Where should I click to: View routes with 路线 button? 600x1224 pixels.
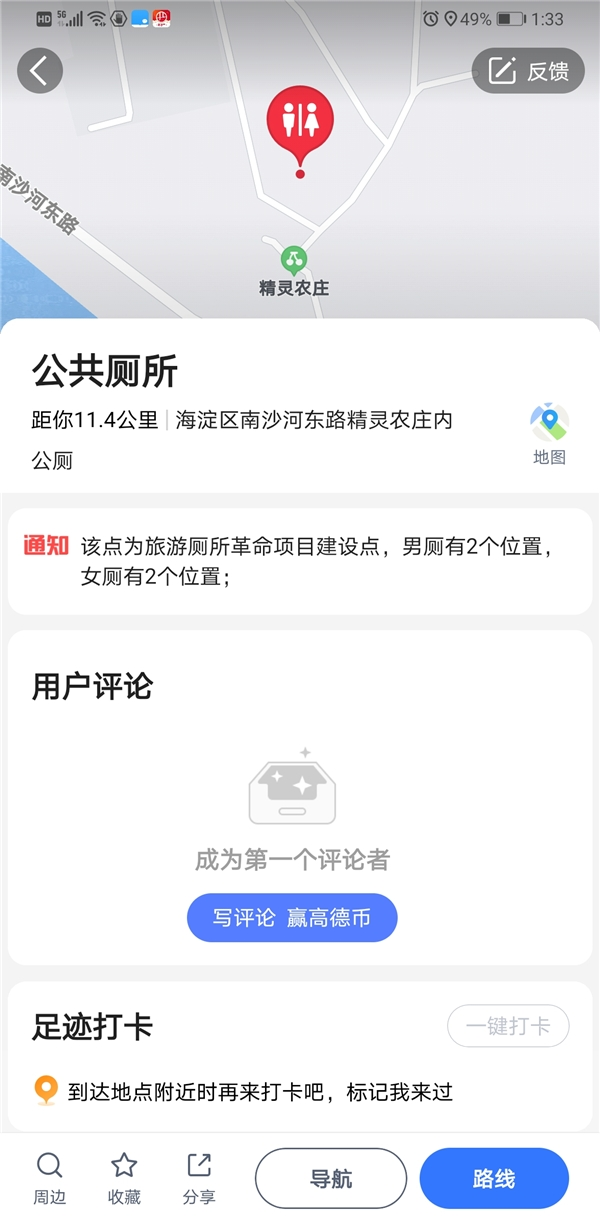click(494, 1179)
